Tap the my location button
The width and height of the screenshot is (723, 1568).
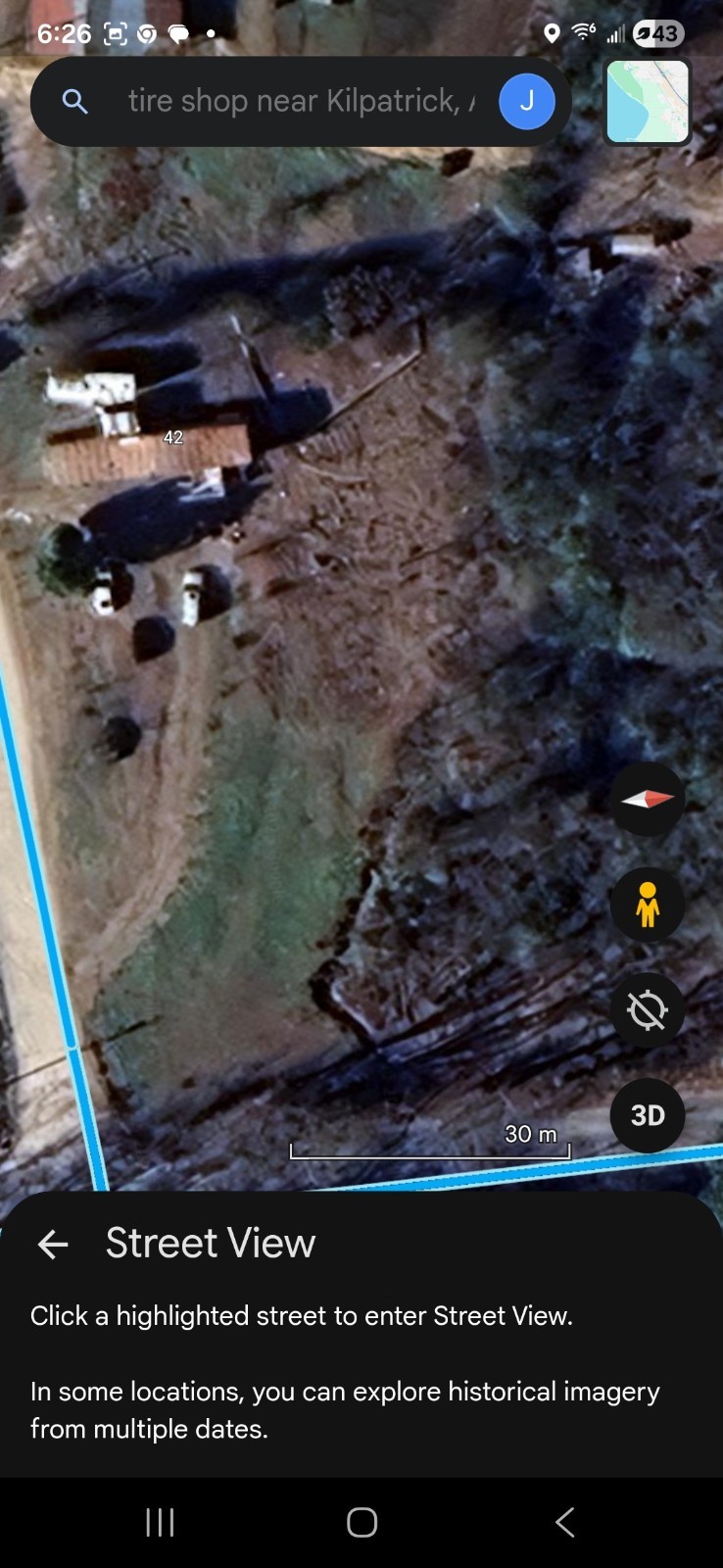click(648, 1009)
